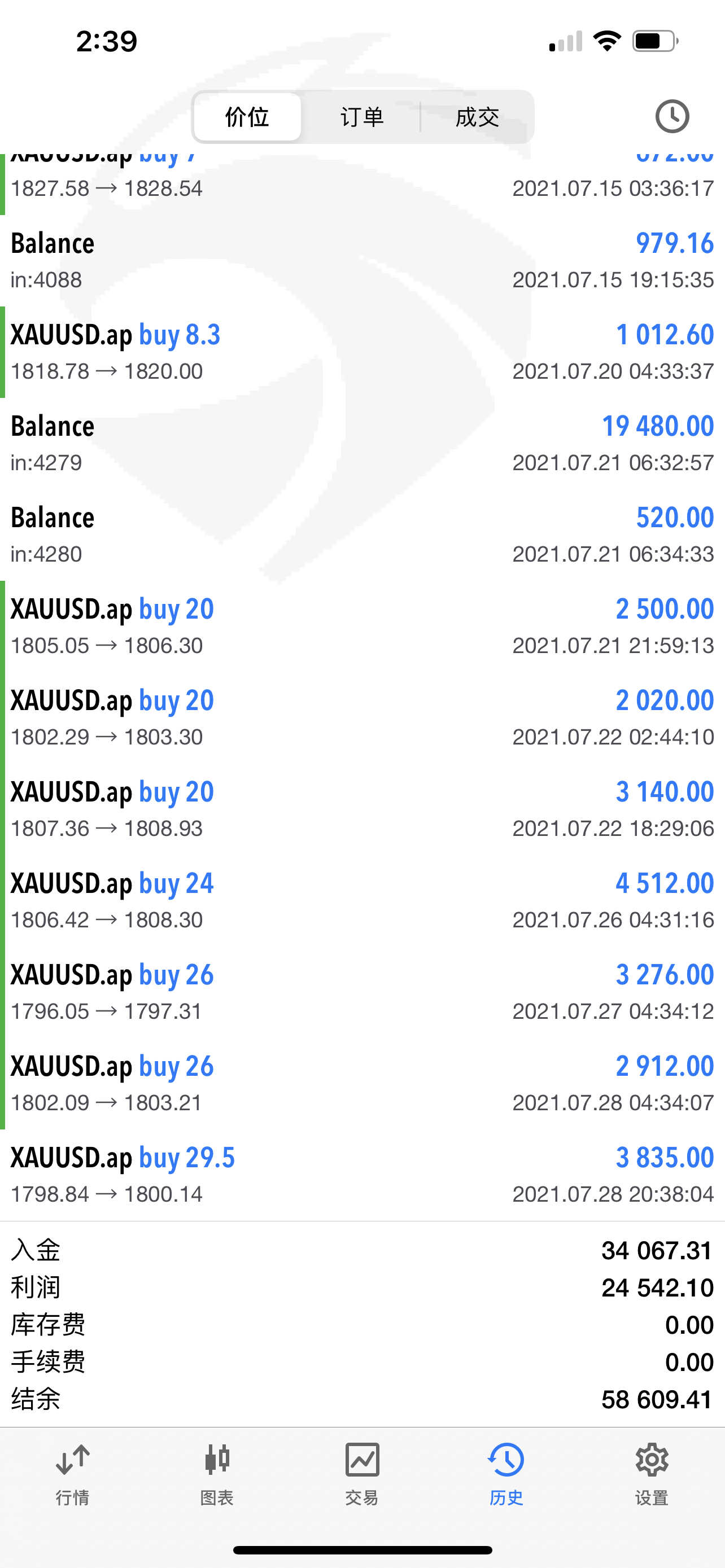The image size is (725, 1568).
Task: Switch to the 订单 segment
Action: [x=361, y=117]
